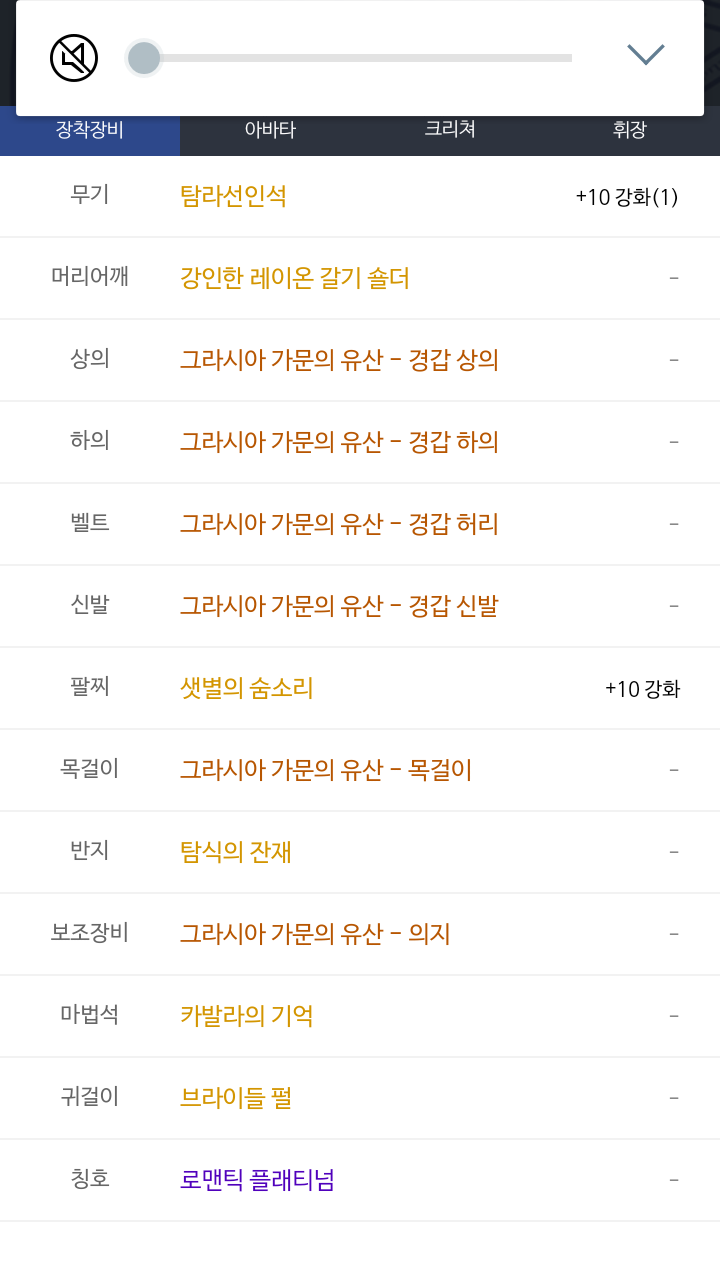Tap the muted speaker icon

coord(74,58)
